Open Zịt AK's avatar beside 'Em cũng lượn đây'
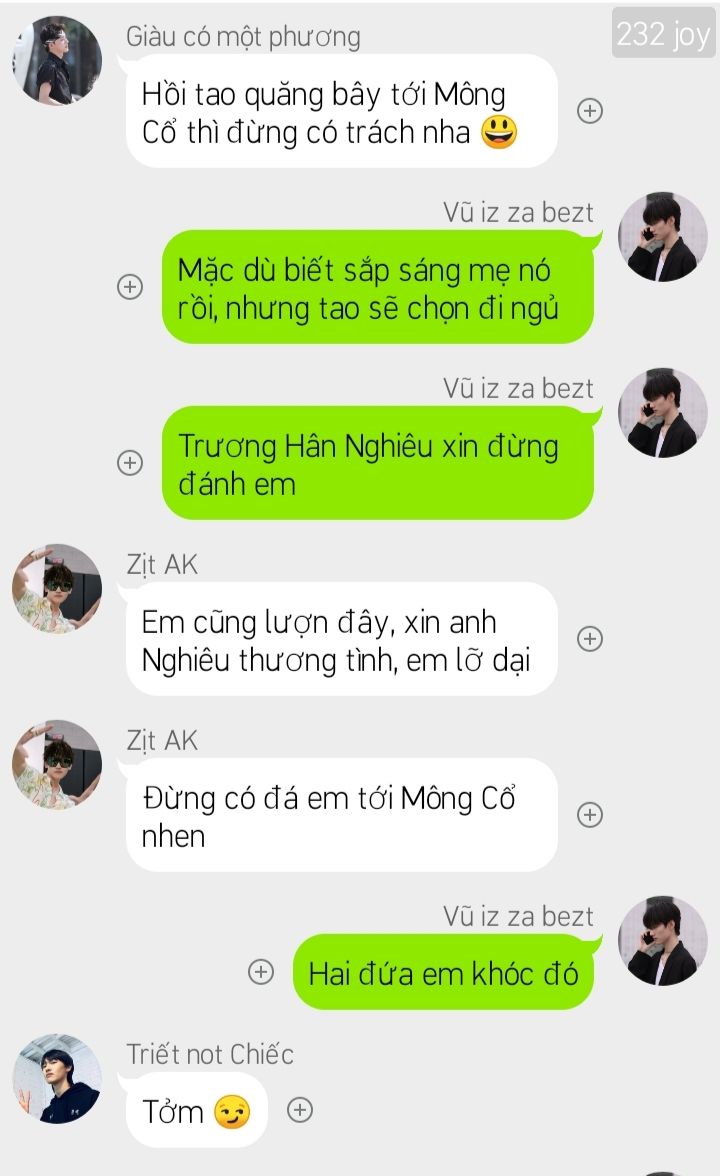The width and height of the screenshot is (720, 1176). click(x=57, y=589)
